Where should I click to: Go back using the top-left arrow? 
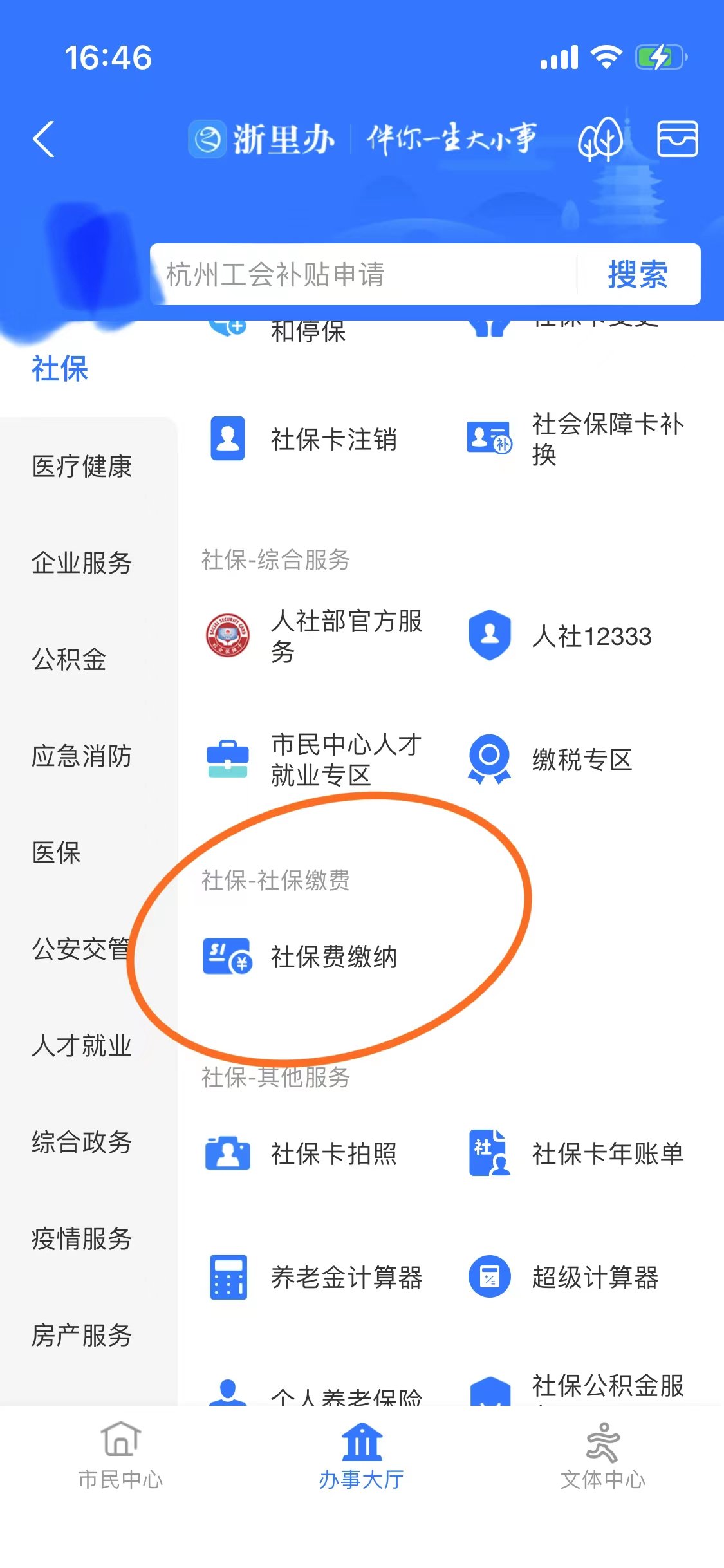click(x=44, y=139)
